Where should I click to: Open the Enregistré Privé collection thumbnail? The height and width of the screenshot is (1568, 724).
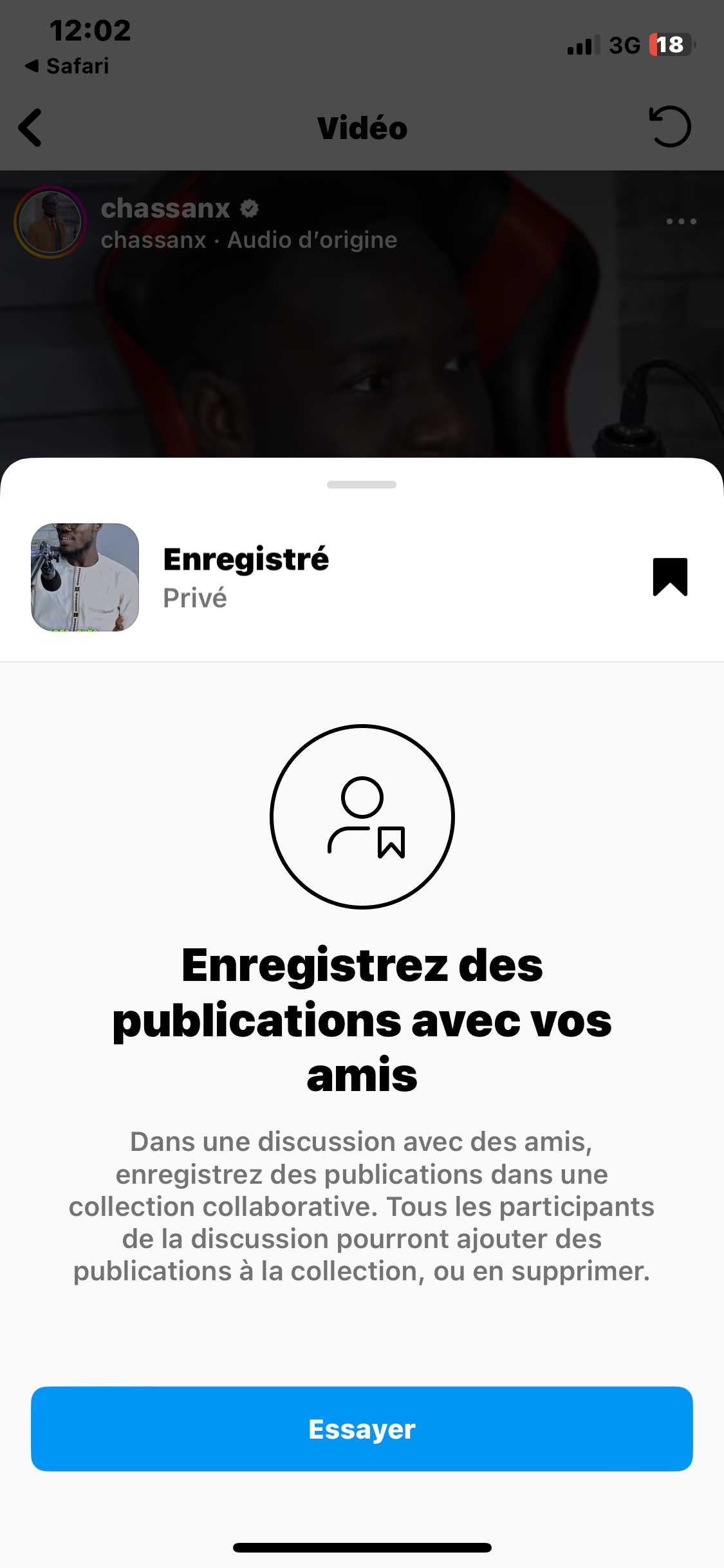pyautogui.click(x=85, y=577)
